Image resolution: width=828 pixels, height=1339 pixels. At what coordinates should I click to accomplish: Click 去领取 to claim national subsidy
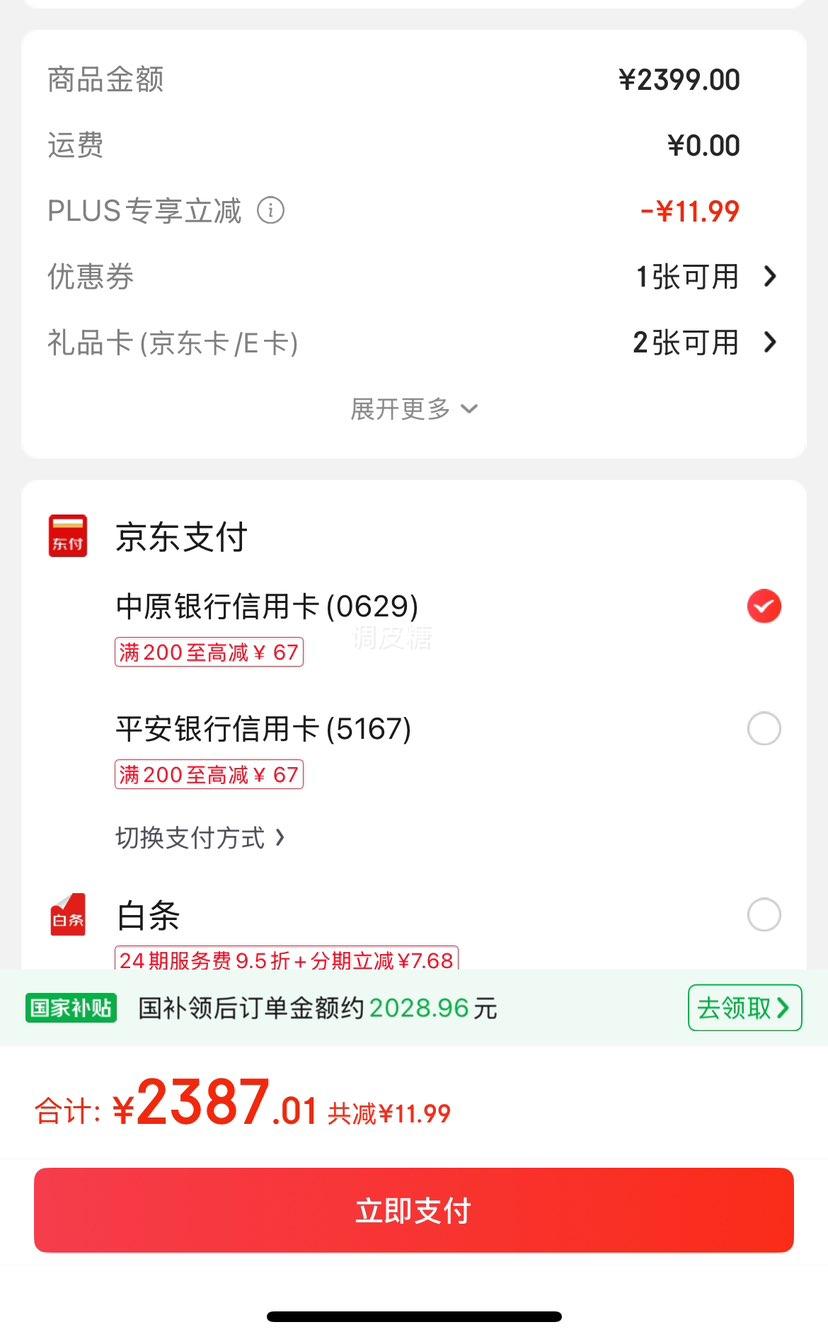pyautogui.click(x=744, y=1007)
